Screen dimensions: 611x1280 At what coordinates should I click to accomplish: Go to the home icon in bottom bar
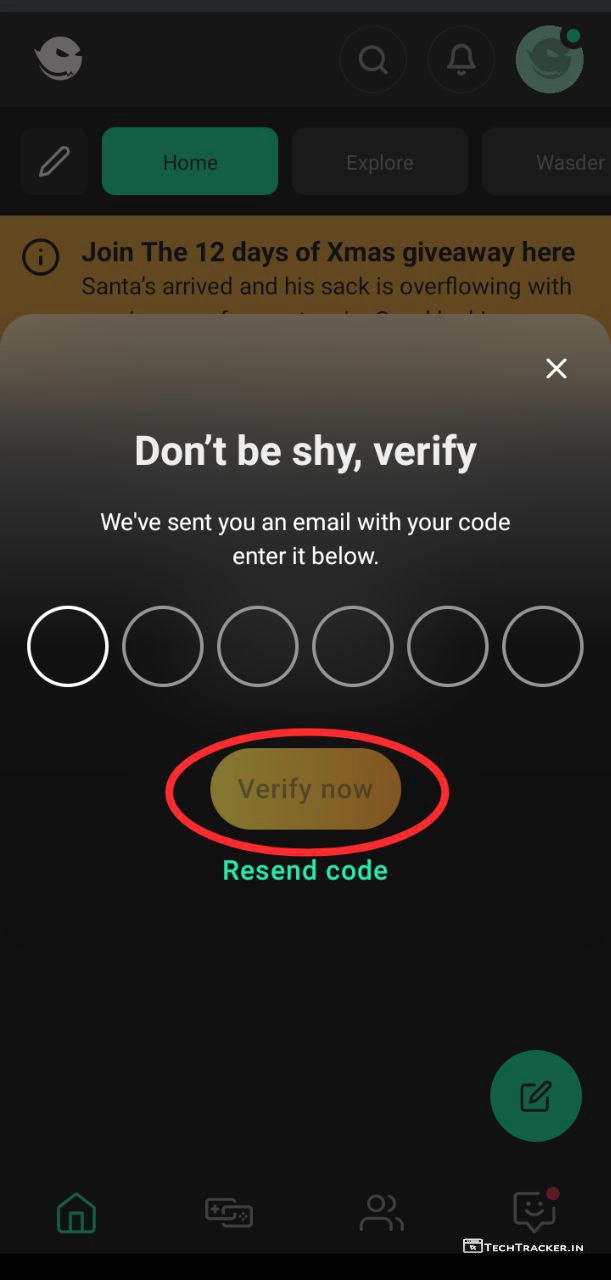pyautogui.click(x=77, y=1213)
